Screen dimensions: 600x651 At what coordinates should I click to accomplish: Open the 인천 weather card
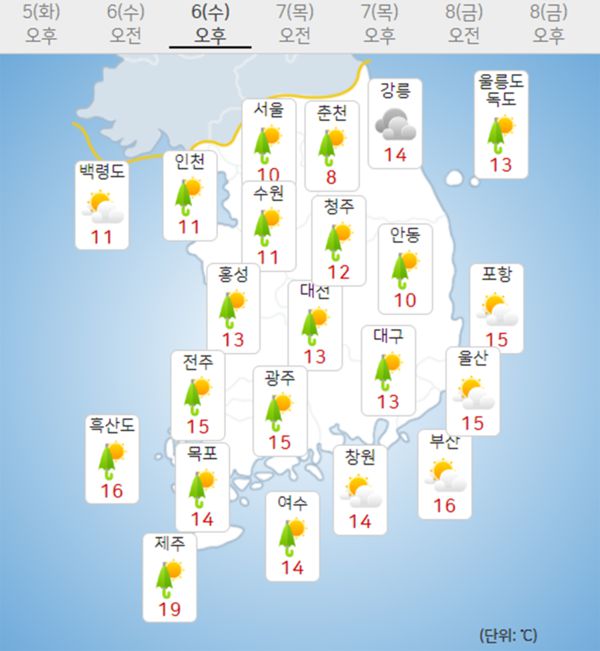pyautogui.click(x=189, y=194)
